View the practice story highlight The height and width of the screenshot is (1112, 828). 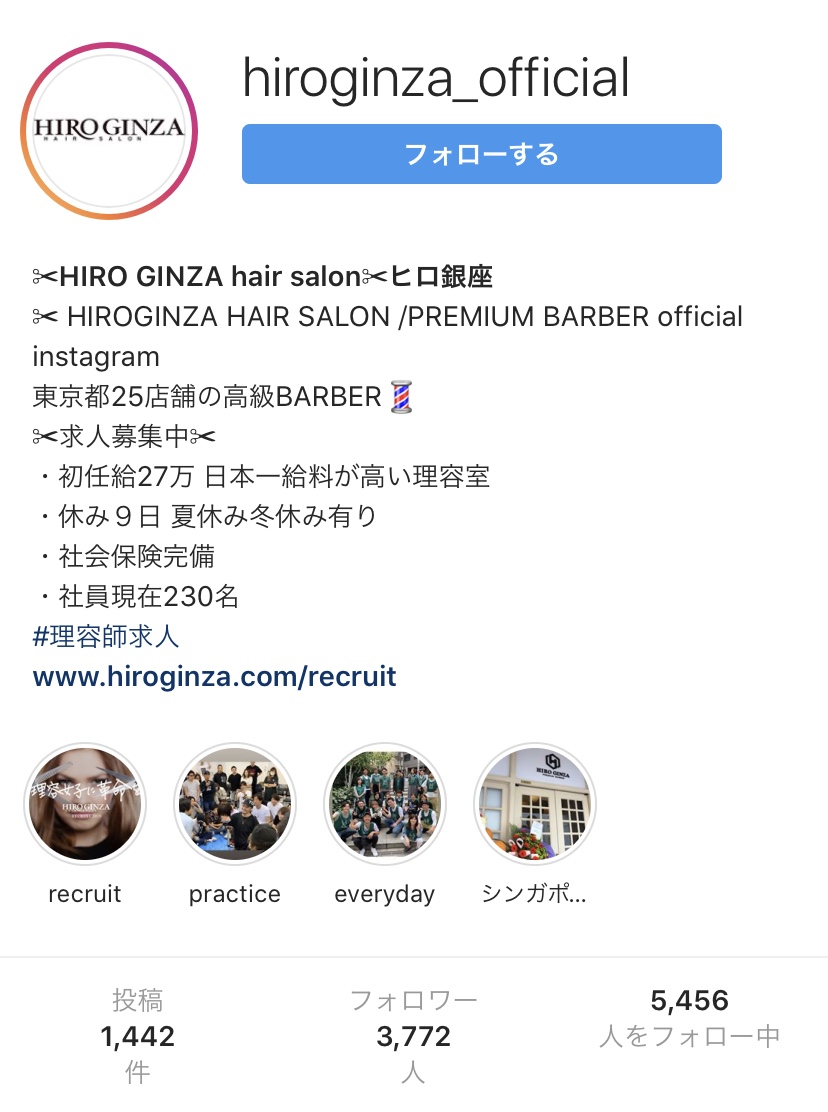[235, 804]
